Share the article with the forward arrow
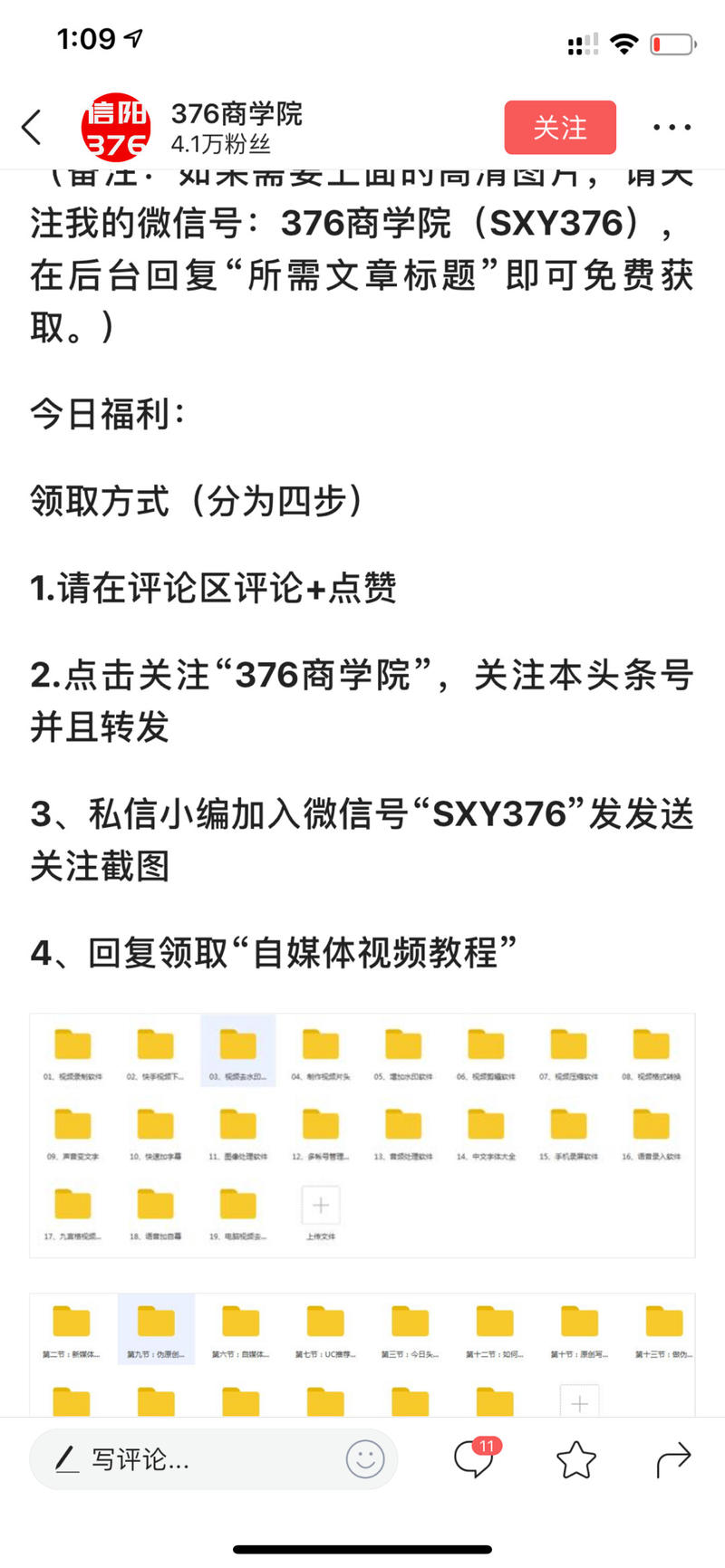 [x=674, y=1459]
